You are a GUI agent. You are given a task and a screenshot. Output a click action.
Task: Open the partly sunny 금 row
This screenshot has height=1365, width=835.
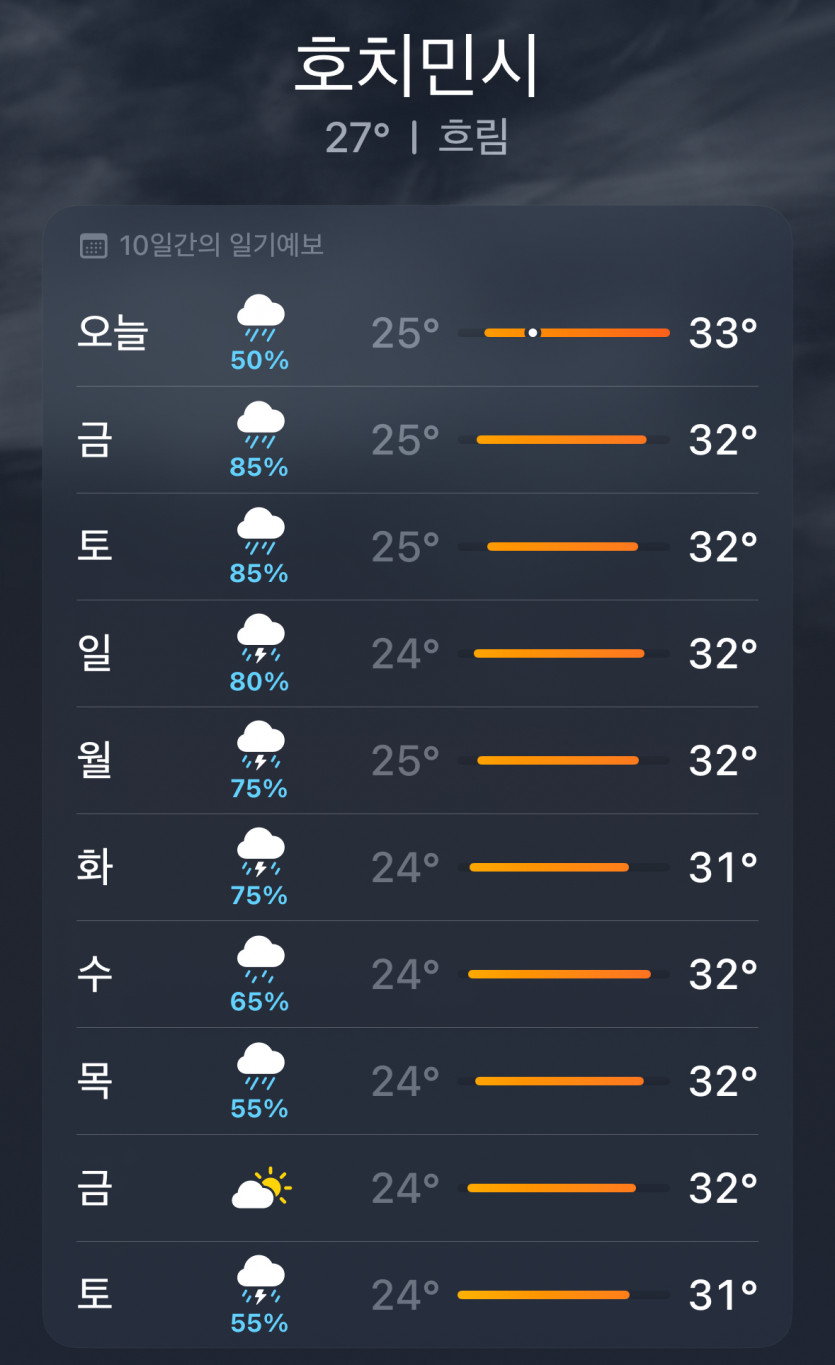[x=417, y=1189]
